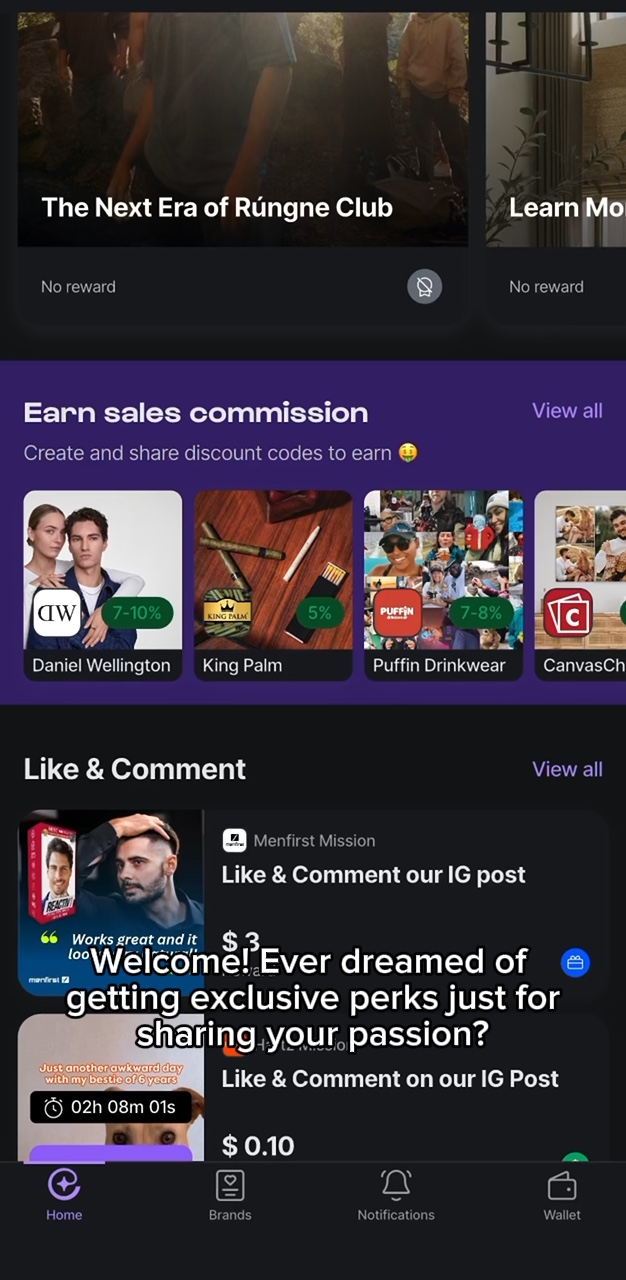View all Like & Comment missions
The image size is (626, 1280).
567,769
